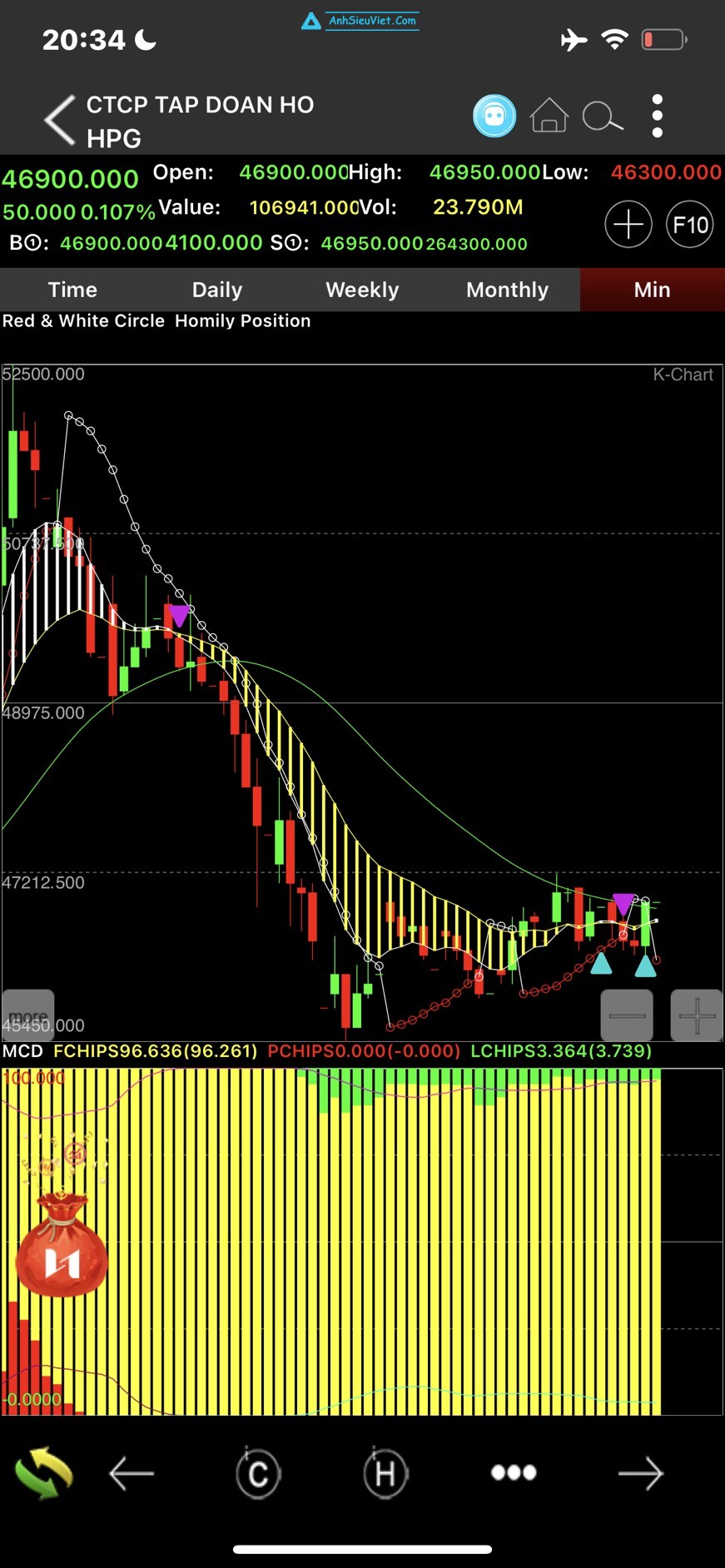Open the Min interval tab

coord(652,290)
